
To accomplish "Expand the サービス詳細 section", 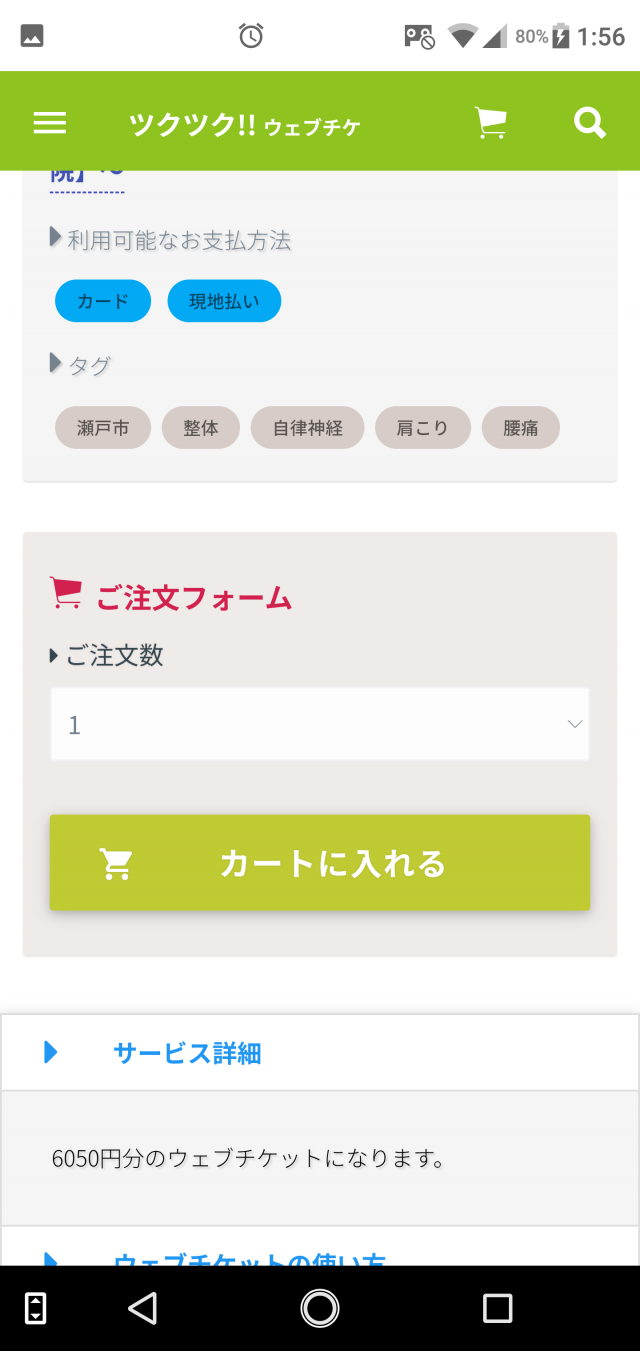I will (x=320, y=1052).
